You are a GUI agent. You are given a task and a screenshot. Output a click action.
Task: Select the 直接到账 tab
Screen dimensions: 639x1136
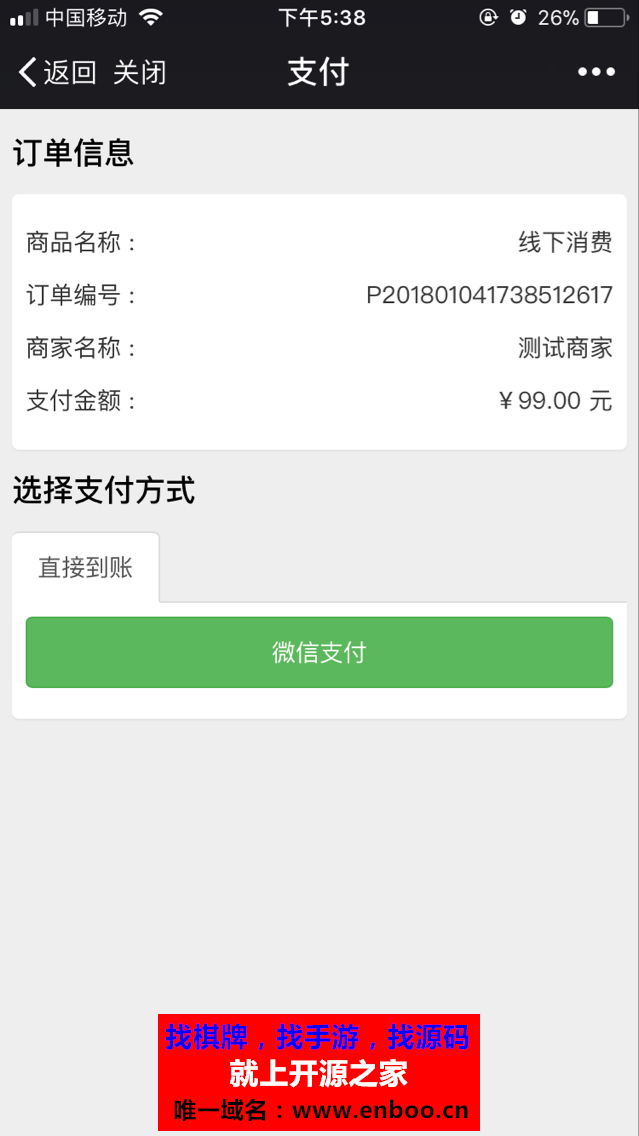click(85, 568)
